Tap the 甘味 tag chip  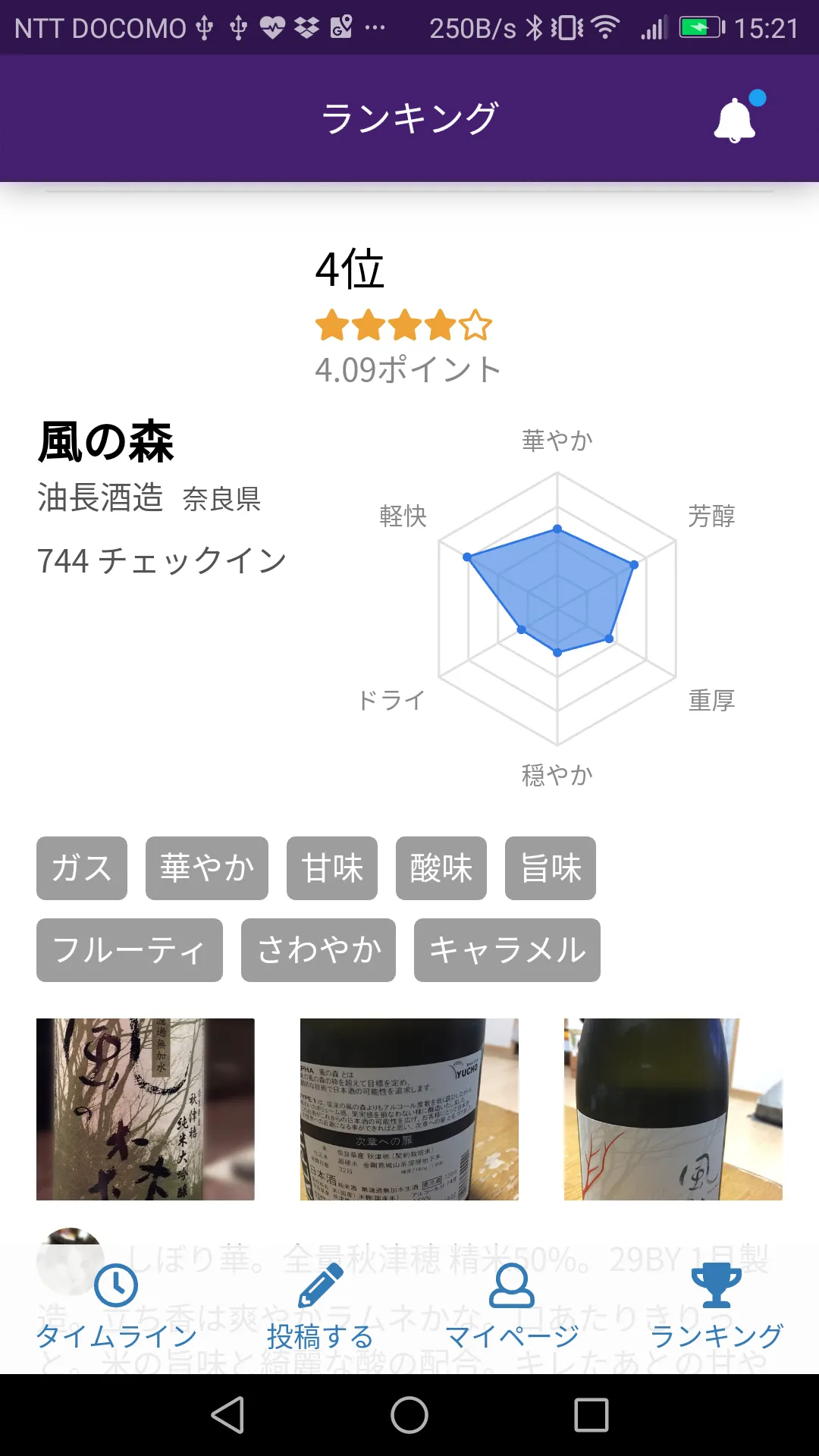332,868
